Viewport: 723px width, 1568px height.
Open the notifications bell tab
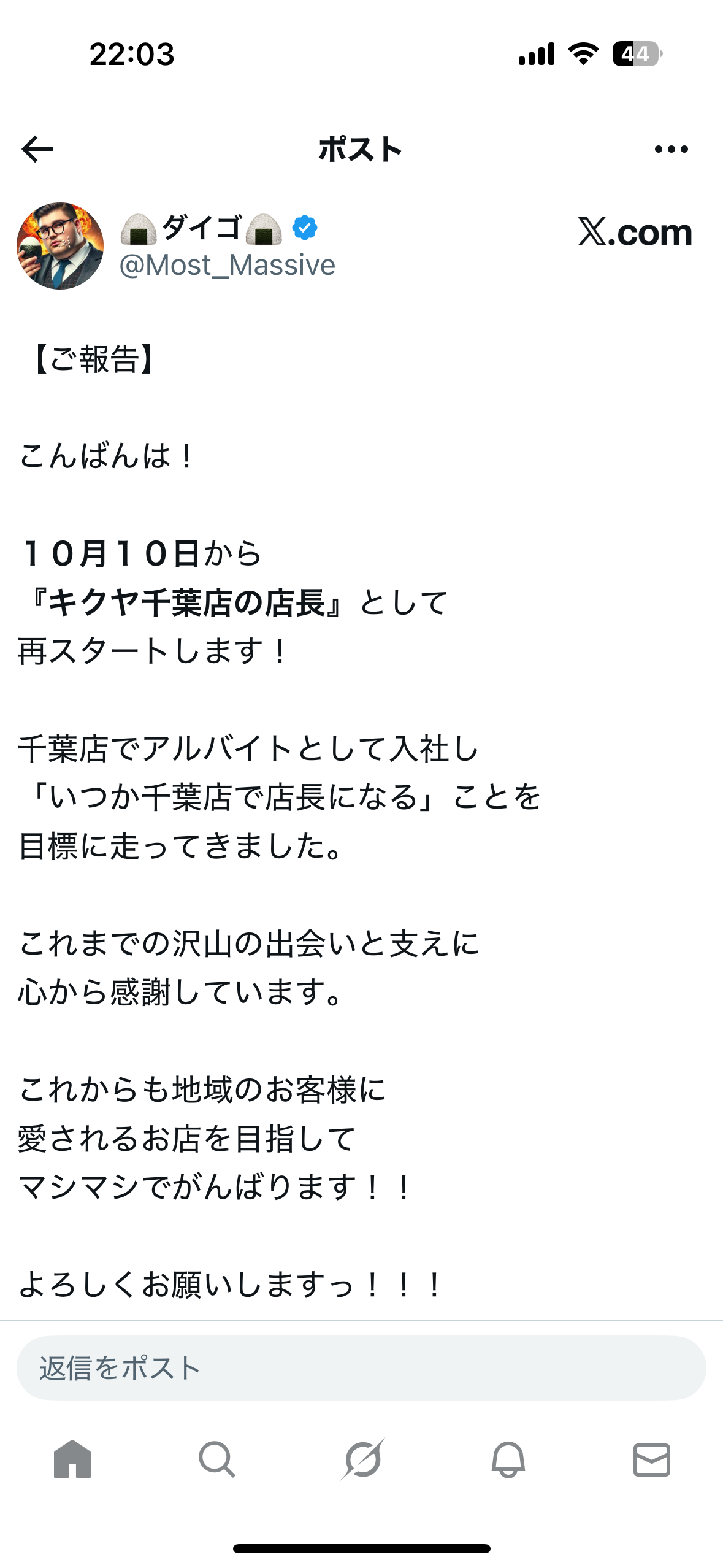click(x=508, y=1459)
